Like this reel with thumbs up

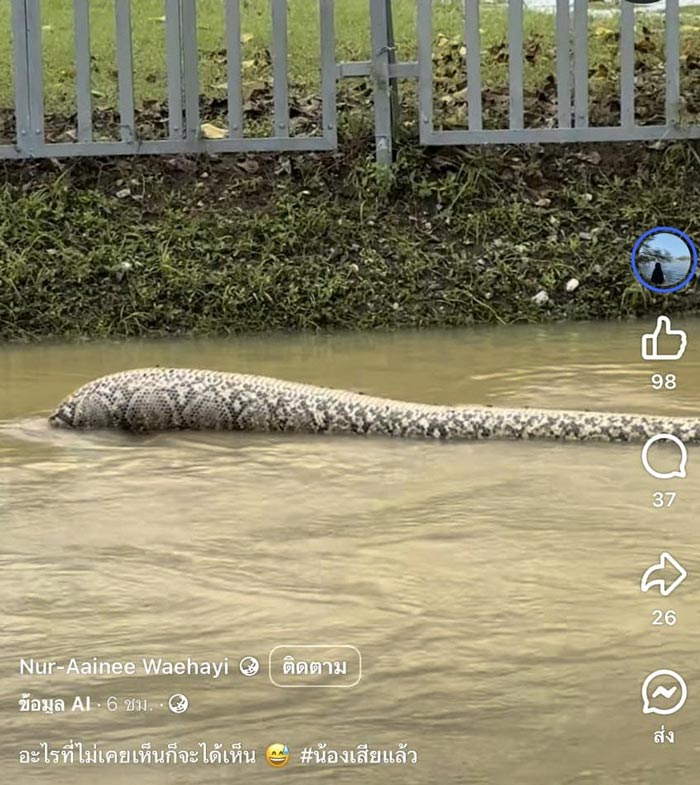click(x=664, y=340)
